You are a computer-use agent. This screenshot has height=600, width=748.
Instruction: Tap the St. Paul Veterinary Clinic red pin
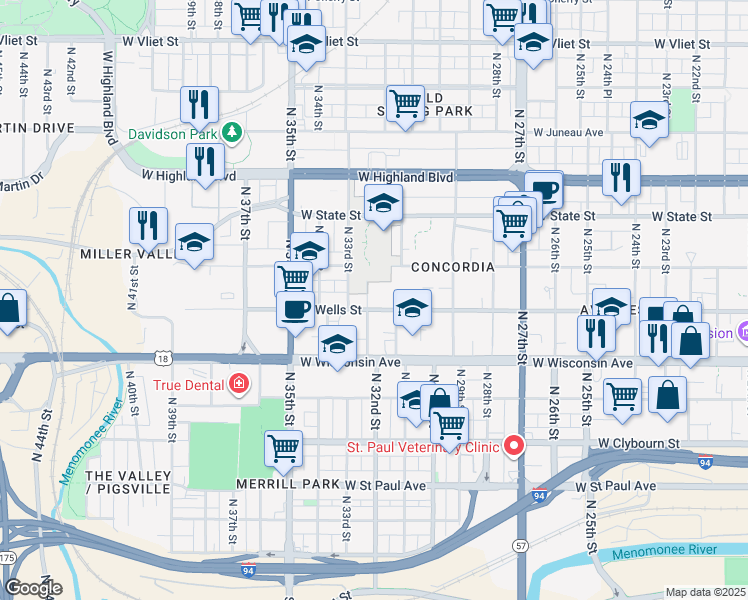[515, 445]
